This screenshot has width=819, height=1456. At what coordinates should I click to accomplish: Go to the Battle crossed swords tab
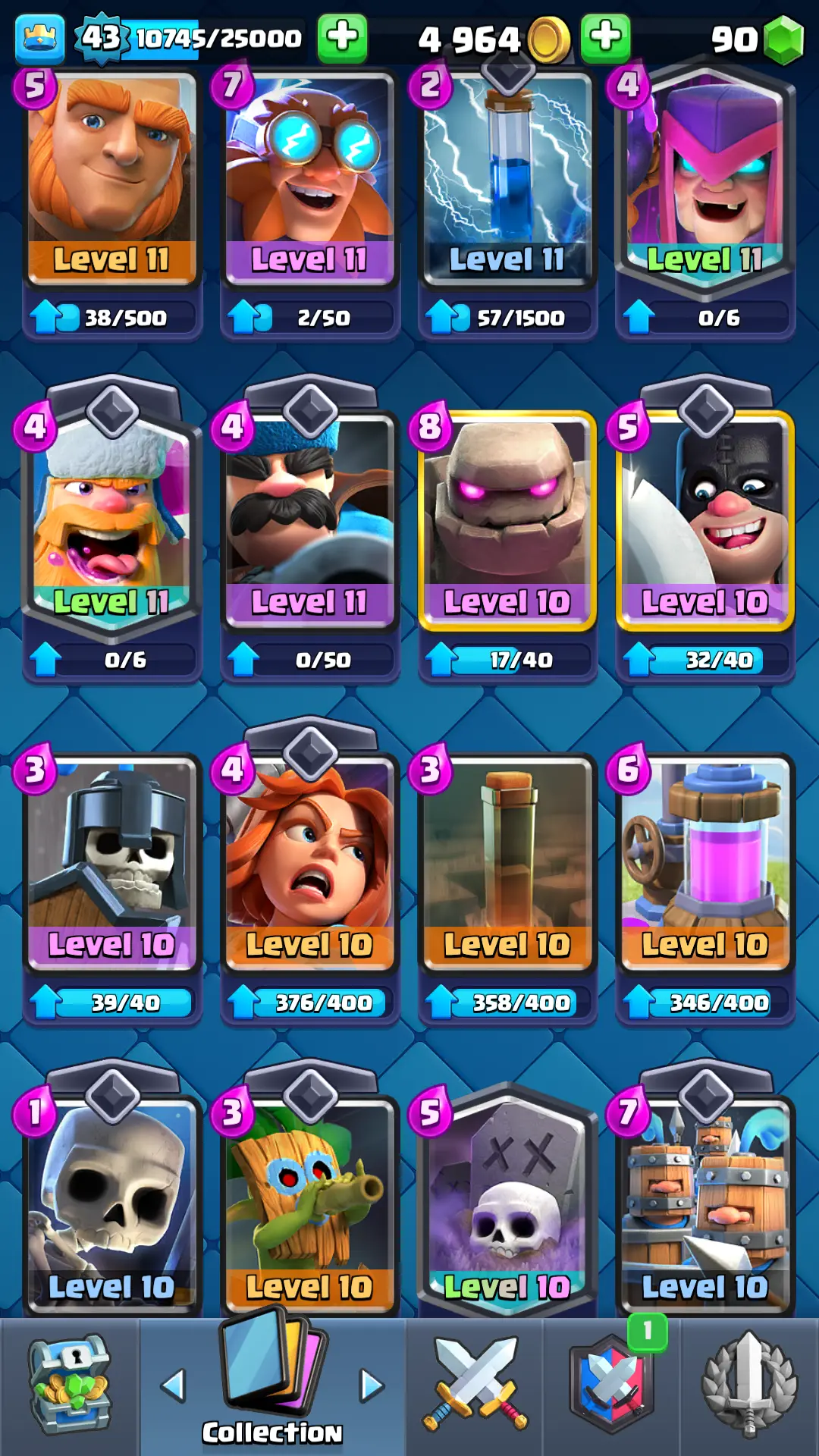475,1386
